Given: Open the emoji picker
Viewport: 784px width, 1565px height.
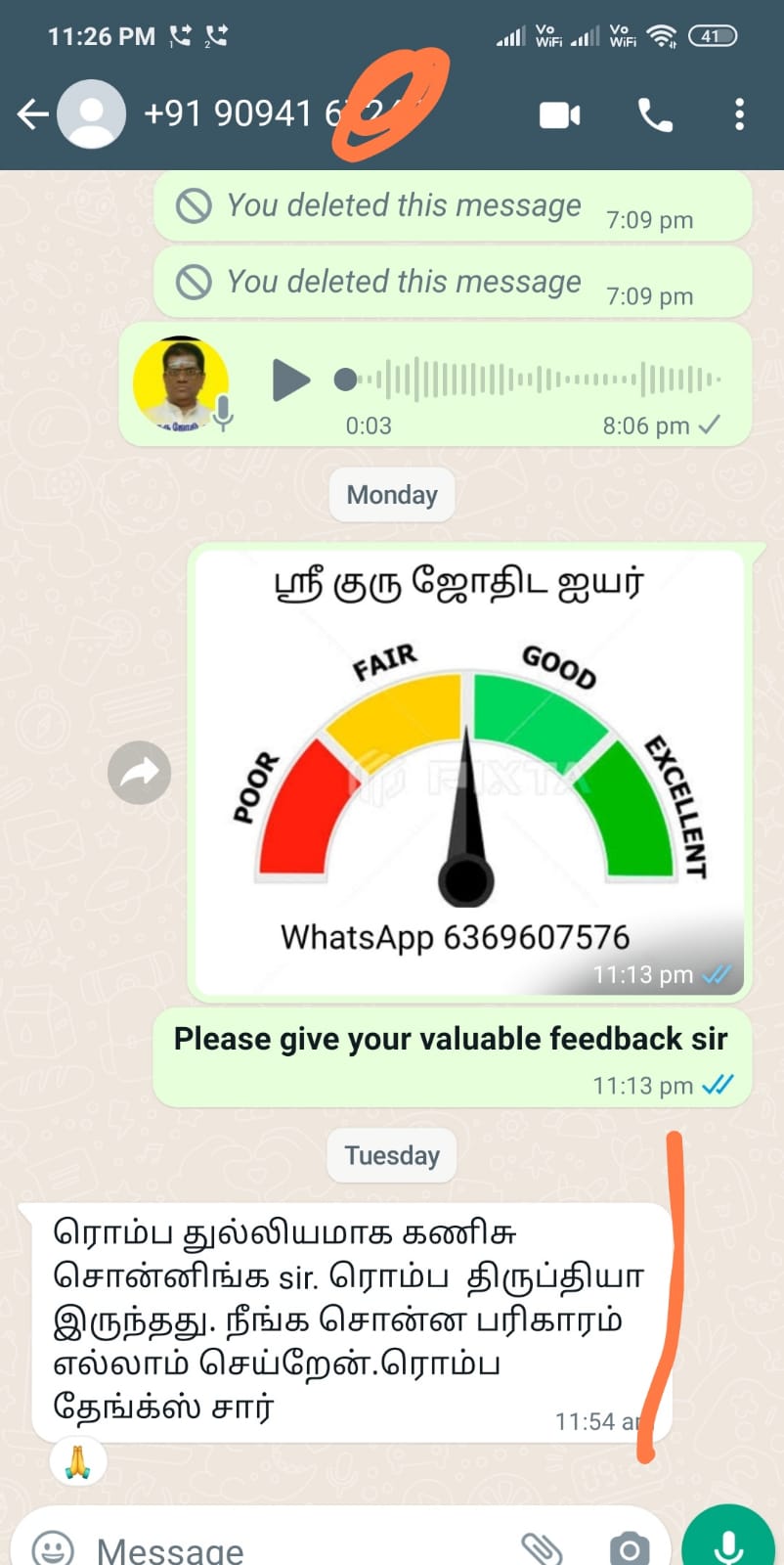Looking at the screenshot, I should (53, 1548).
